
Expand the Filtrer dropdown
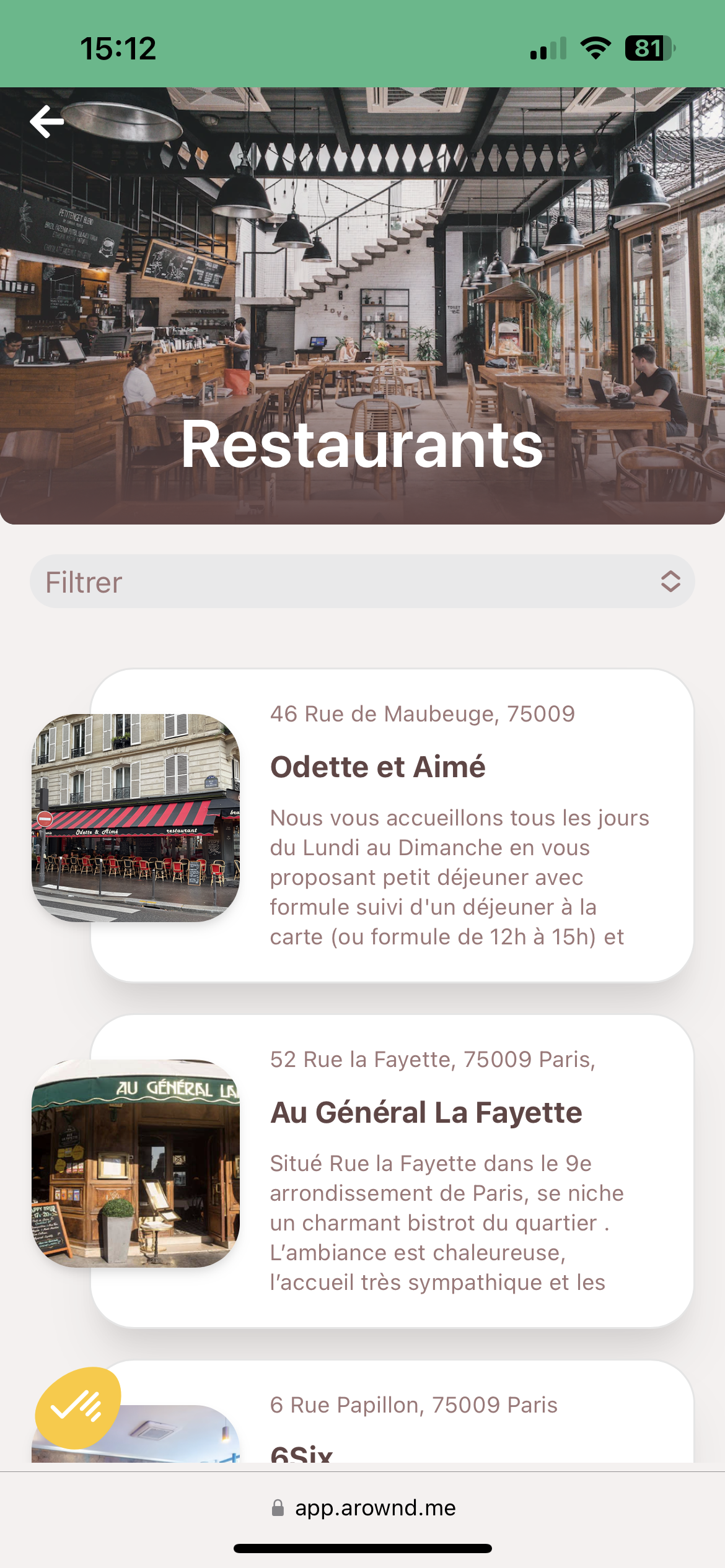[362, 581]
